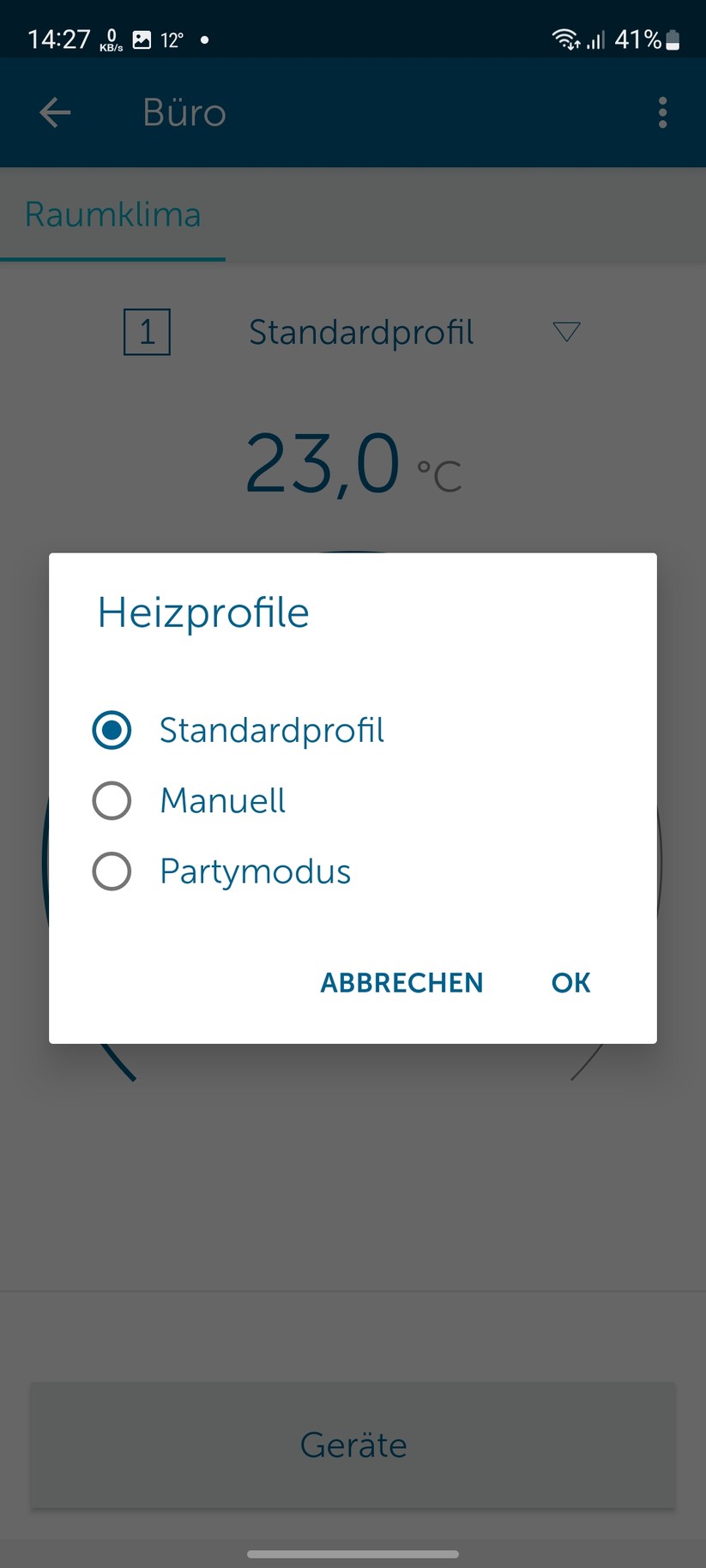This screenshot has width=706, height=1568.
Task: Open the Standardprofil dropdown triangle
Action: (566, 333)
